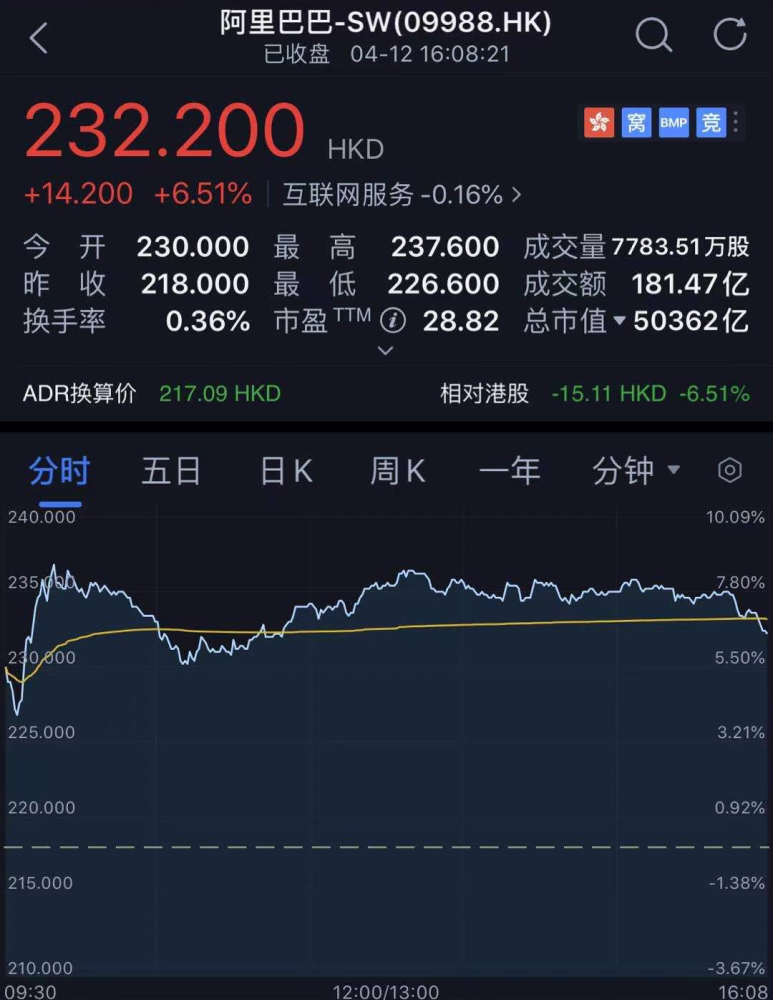Expand more quote details chevron
The image size is (773, 1000).
coord(386,351)
